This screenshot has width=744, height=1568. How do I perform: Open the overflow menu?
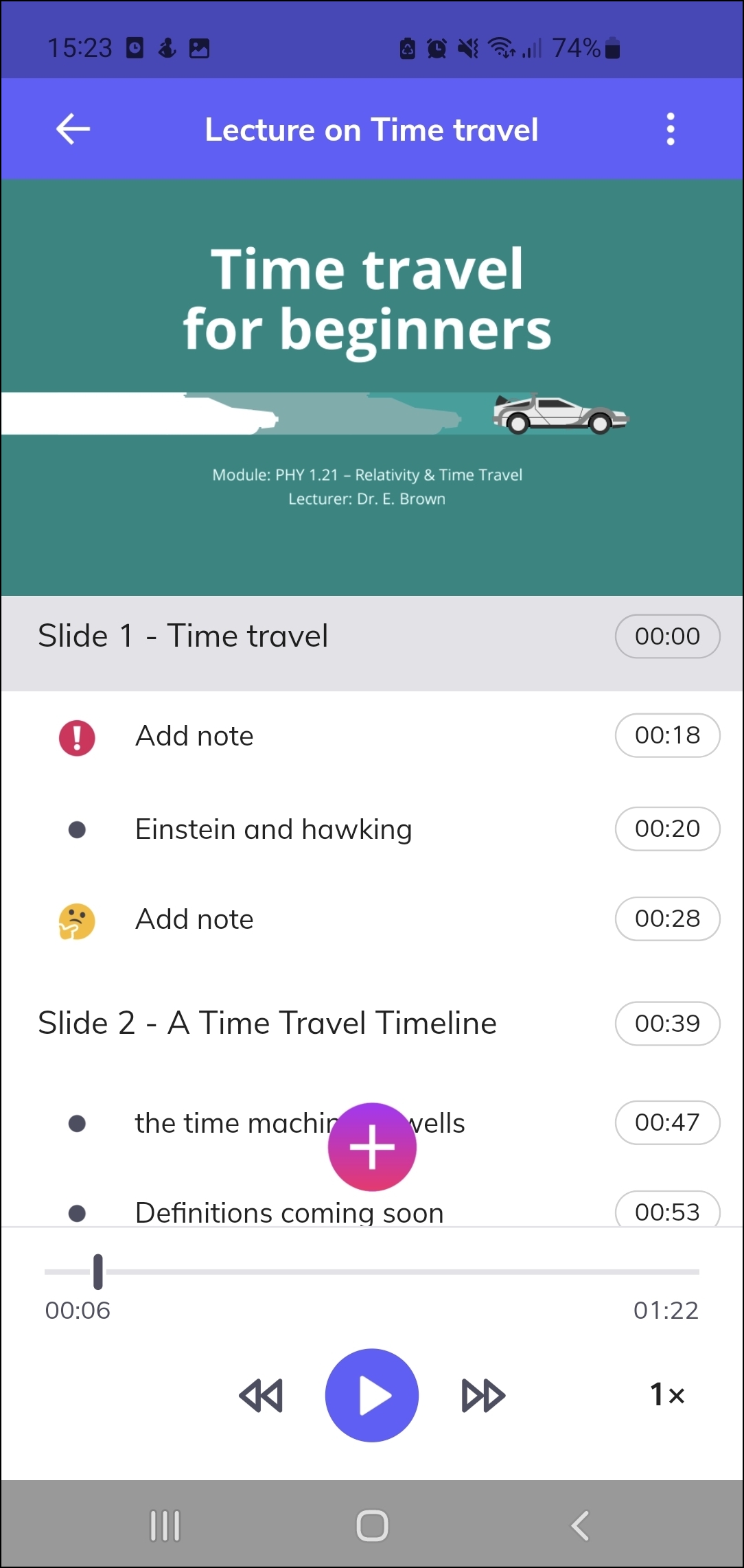[x=670, y=129]
